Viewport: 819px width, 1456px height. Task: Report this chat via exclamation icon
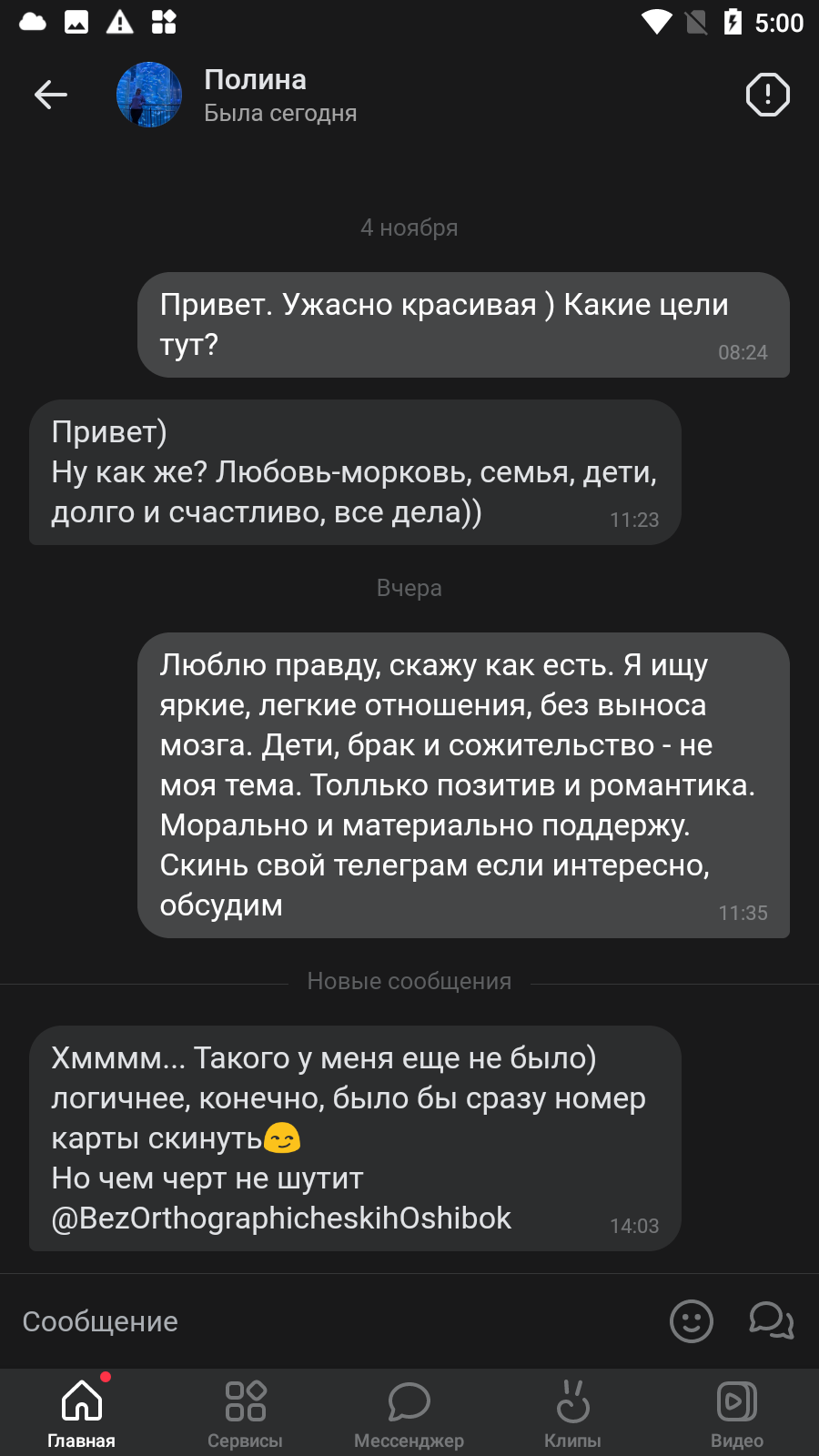click(767, 95)
